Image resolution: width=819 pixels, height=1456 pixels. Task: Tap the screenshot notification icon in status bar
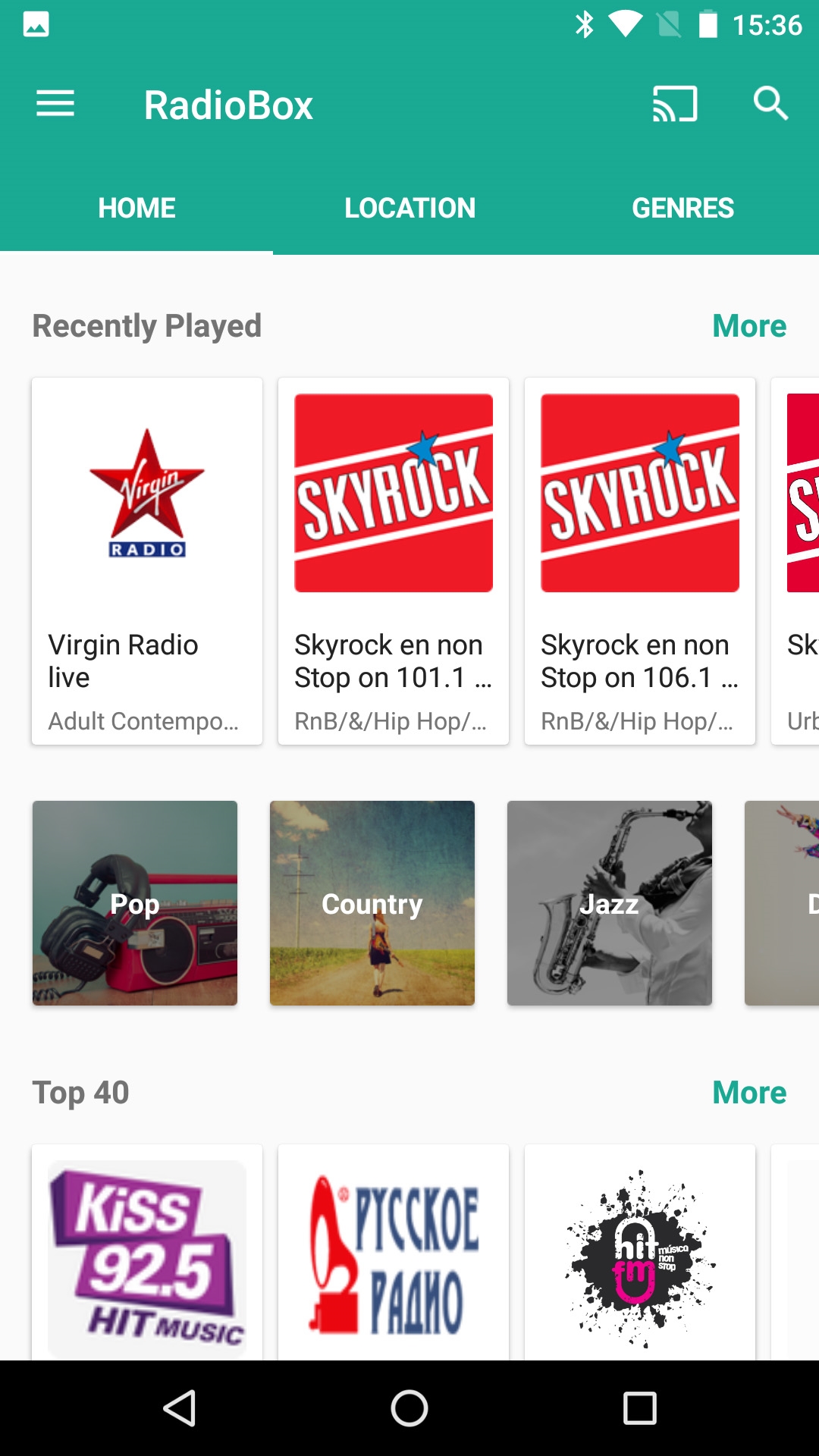pyautogui.click(x=36, y=24)
